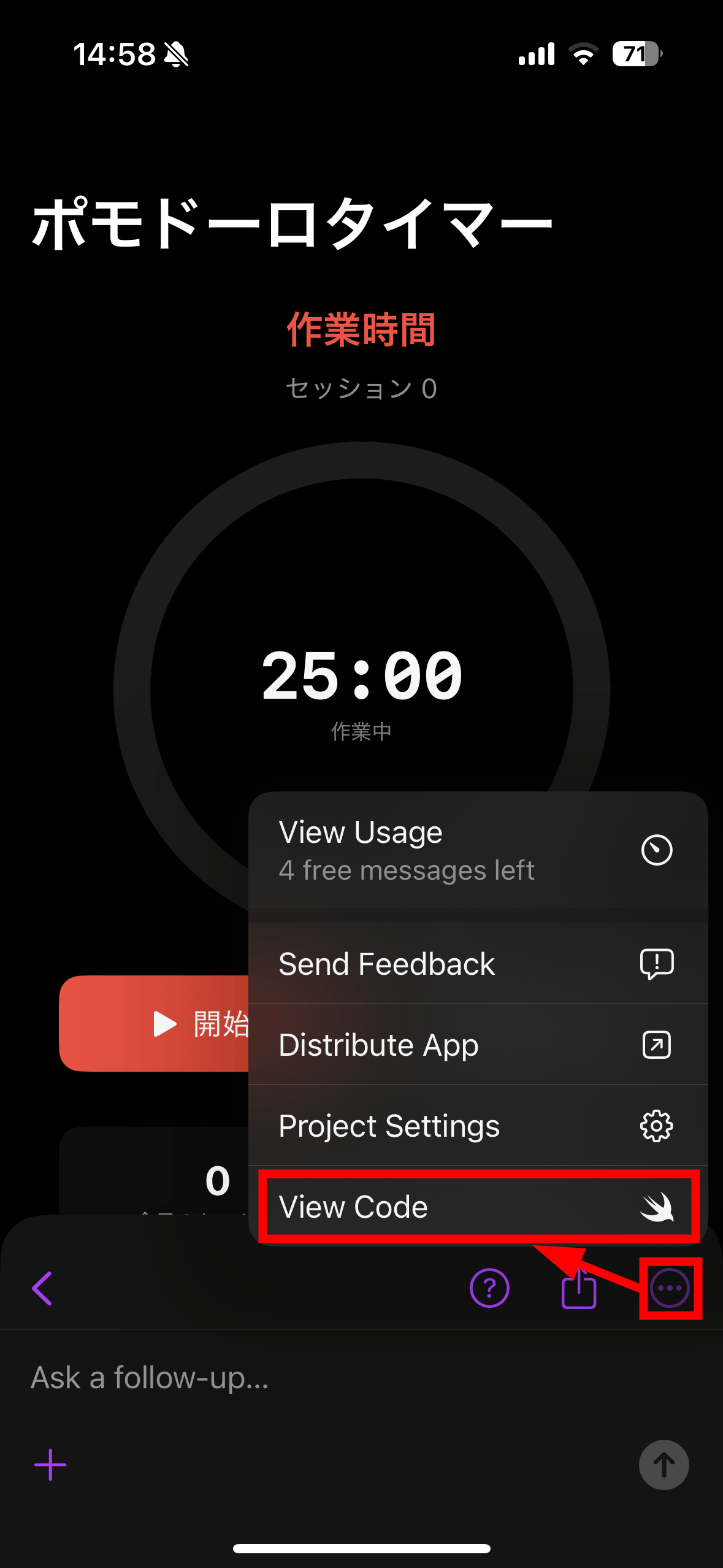
Task: Choose Distribute App from menu
Action: coord(478,1045)
